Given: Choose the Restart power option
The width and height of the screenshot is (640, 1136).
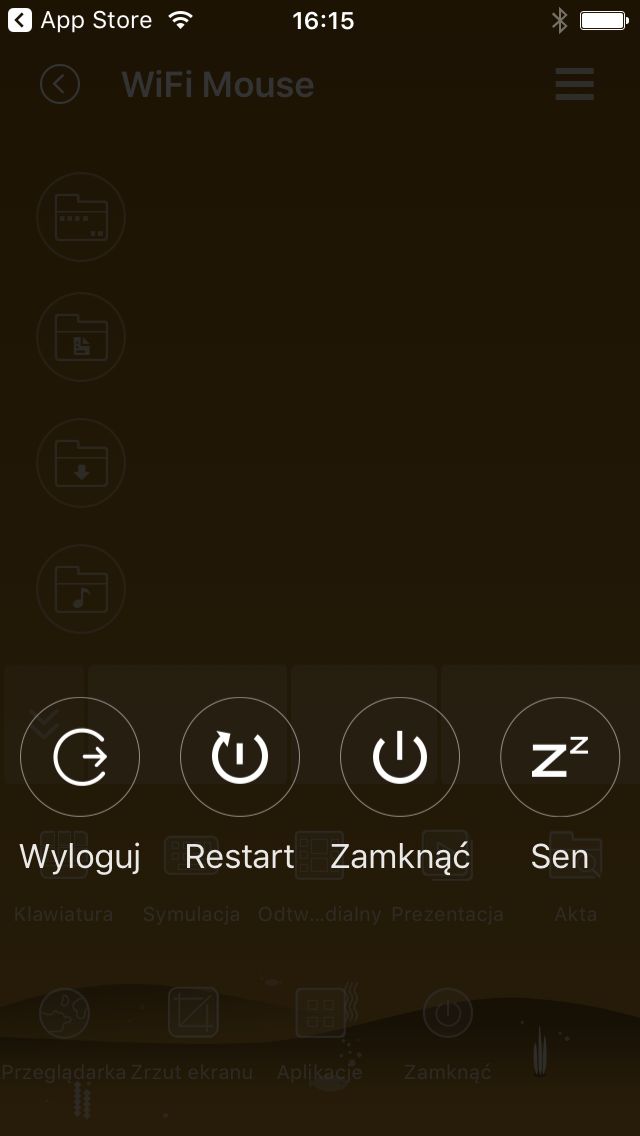Looking at the screenshot, I should [240, 757].
